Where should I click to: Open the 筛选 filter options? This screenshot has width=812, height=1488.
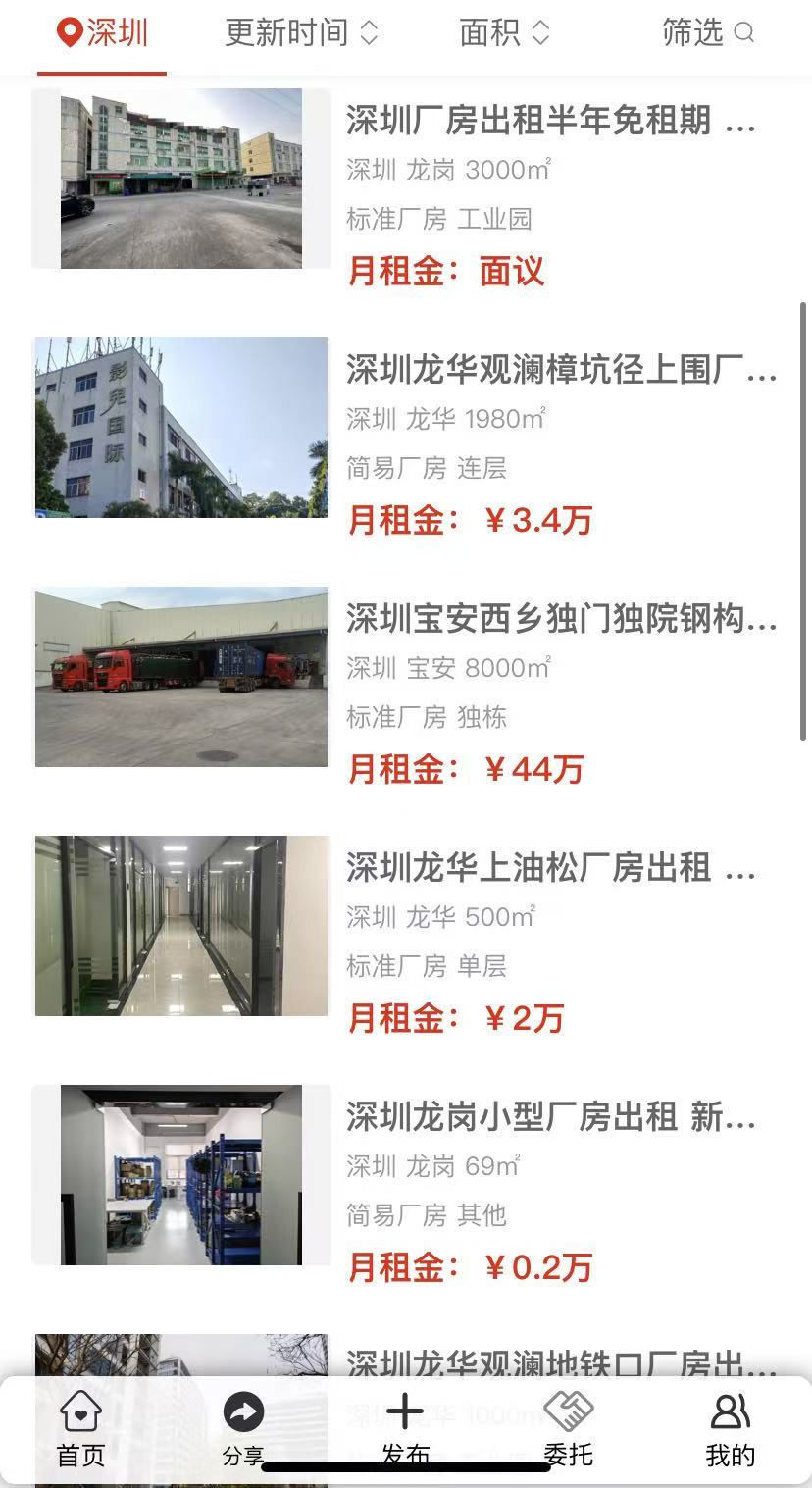tap(707, 33)
